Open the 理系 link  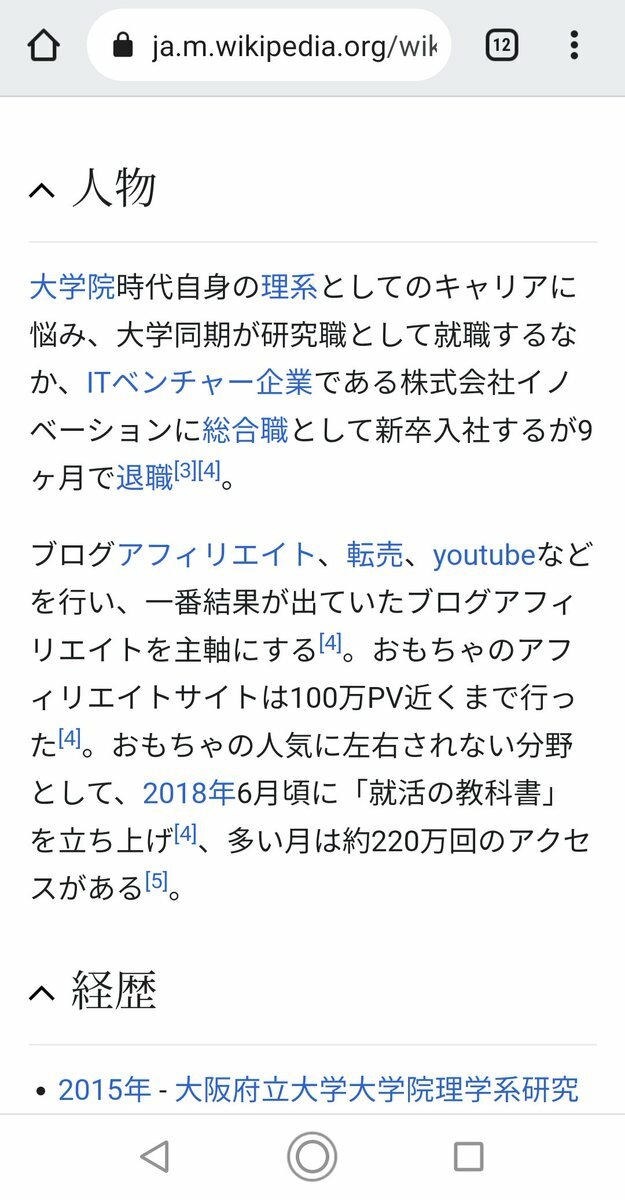289,287
